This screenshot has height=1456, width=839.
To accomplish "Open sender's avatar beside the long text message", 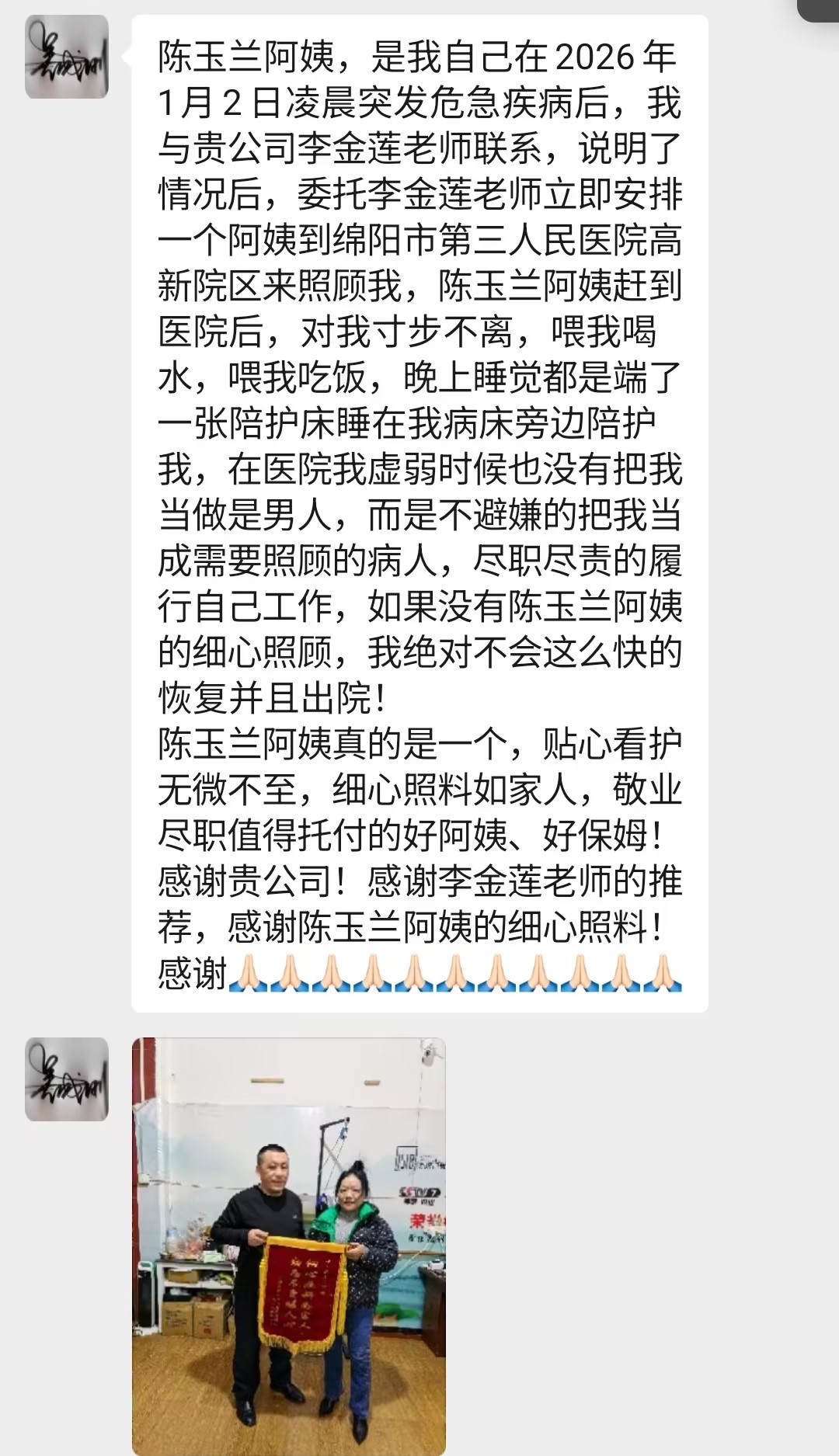I will point(67,57).
